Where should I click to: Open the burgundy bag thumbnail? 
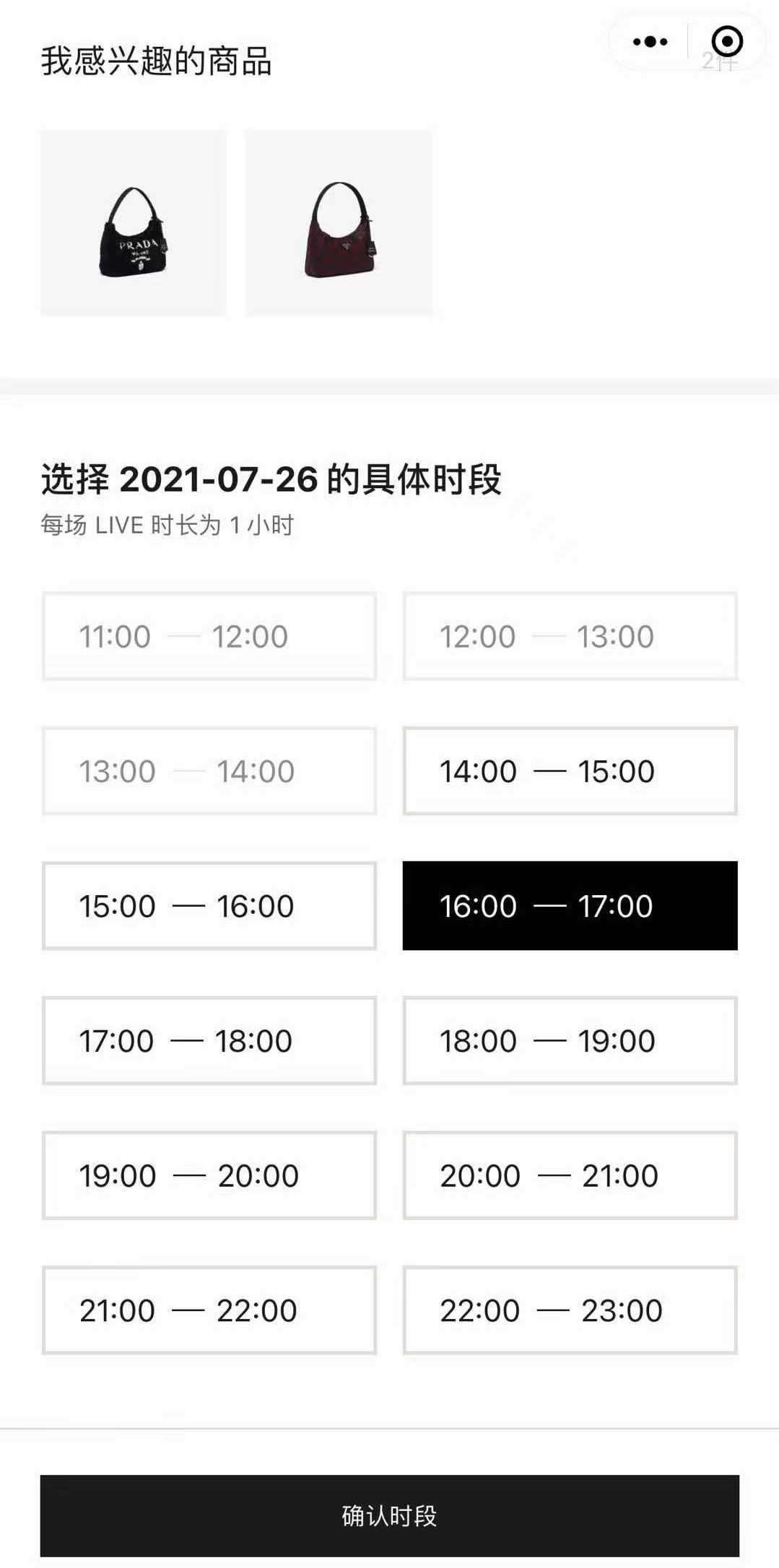339,223
